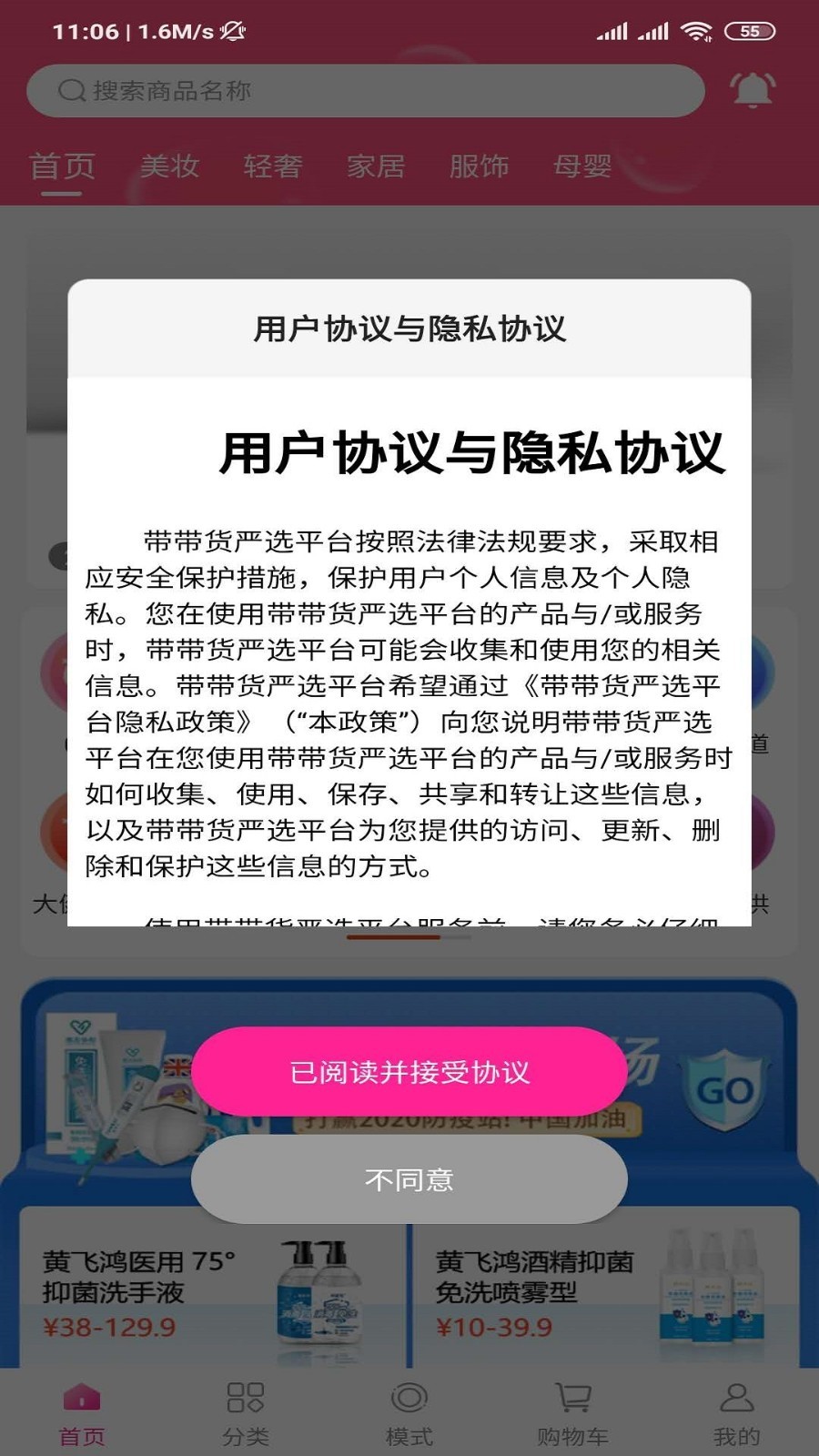Open the 家居 home goods tab
Image resolution: width=819 pixels, height=1456 pixels.
(x=378, y=167)
